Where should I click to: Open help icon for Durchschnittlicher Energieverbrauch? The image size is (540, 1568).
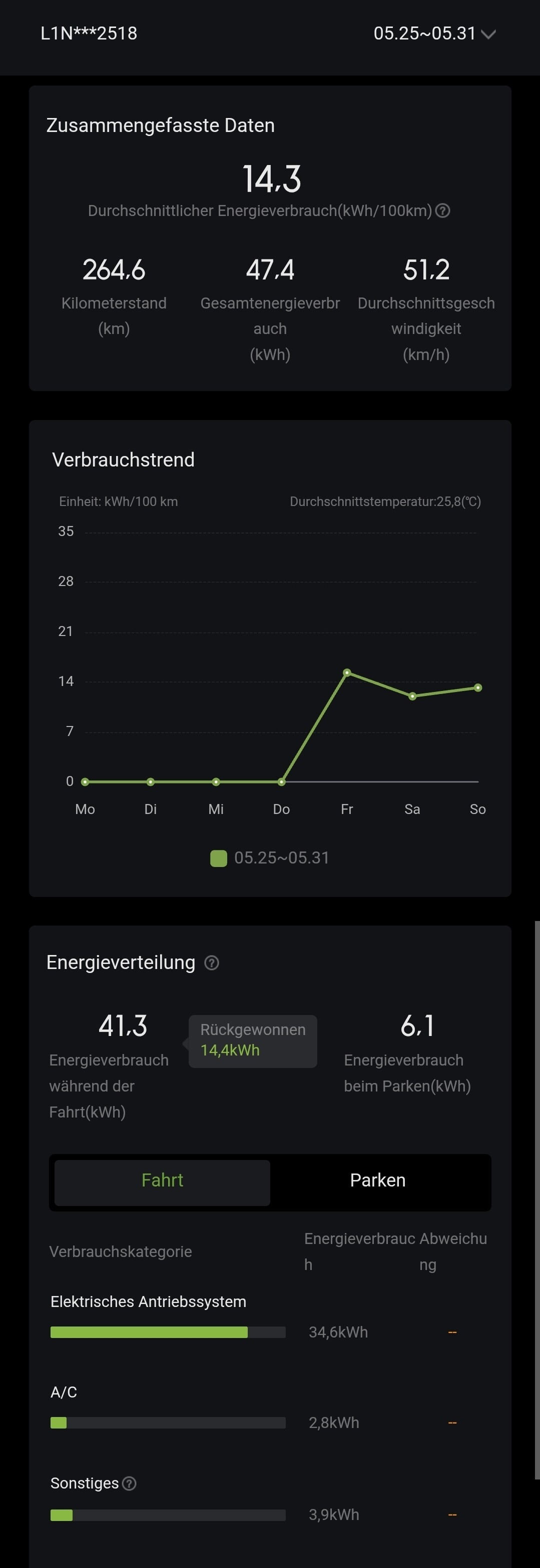[443, 210]
